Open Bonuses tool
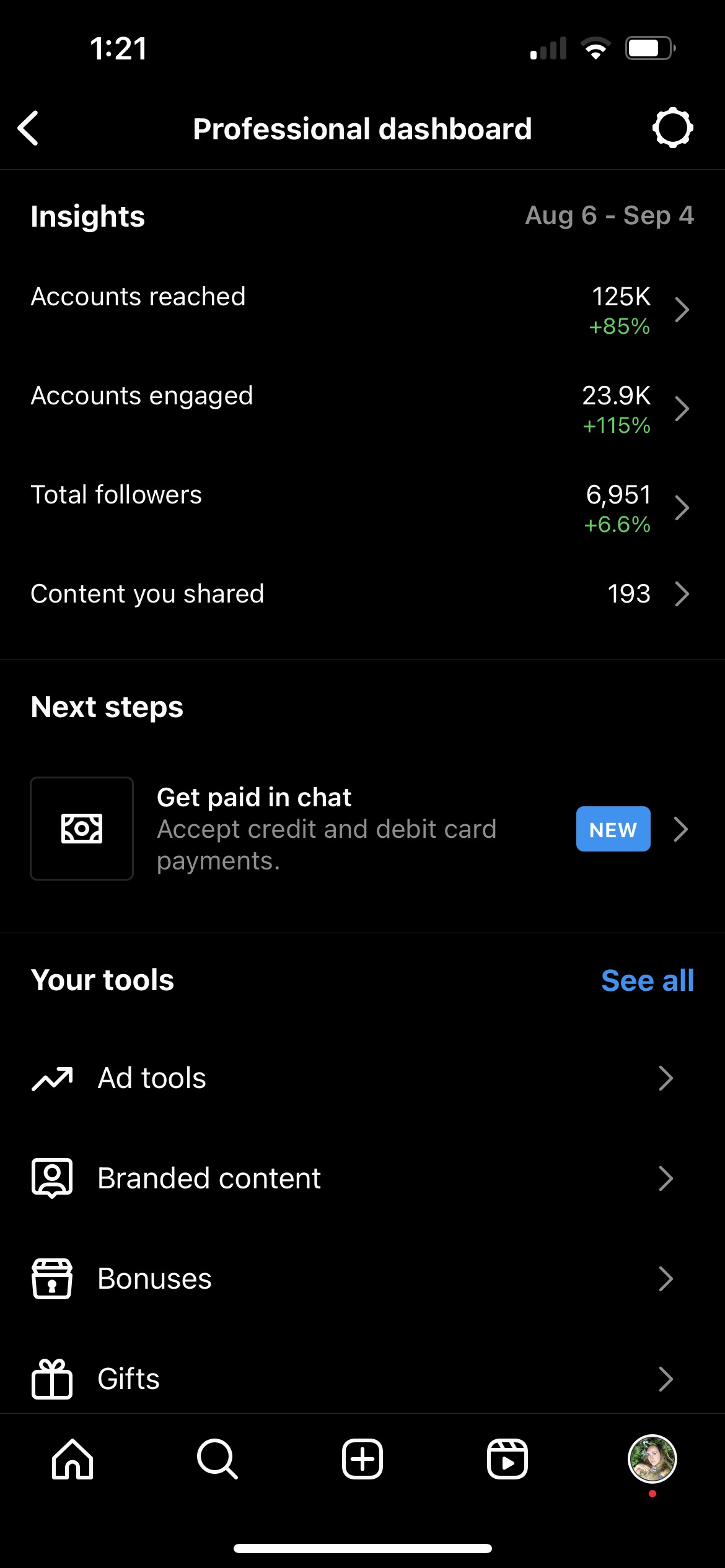This screenshot has width=725, height=1568. tap(362, 1279)
